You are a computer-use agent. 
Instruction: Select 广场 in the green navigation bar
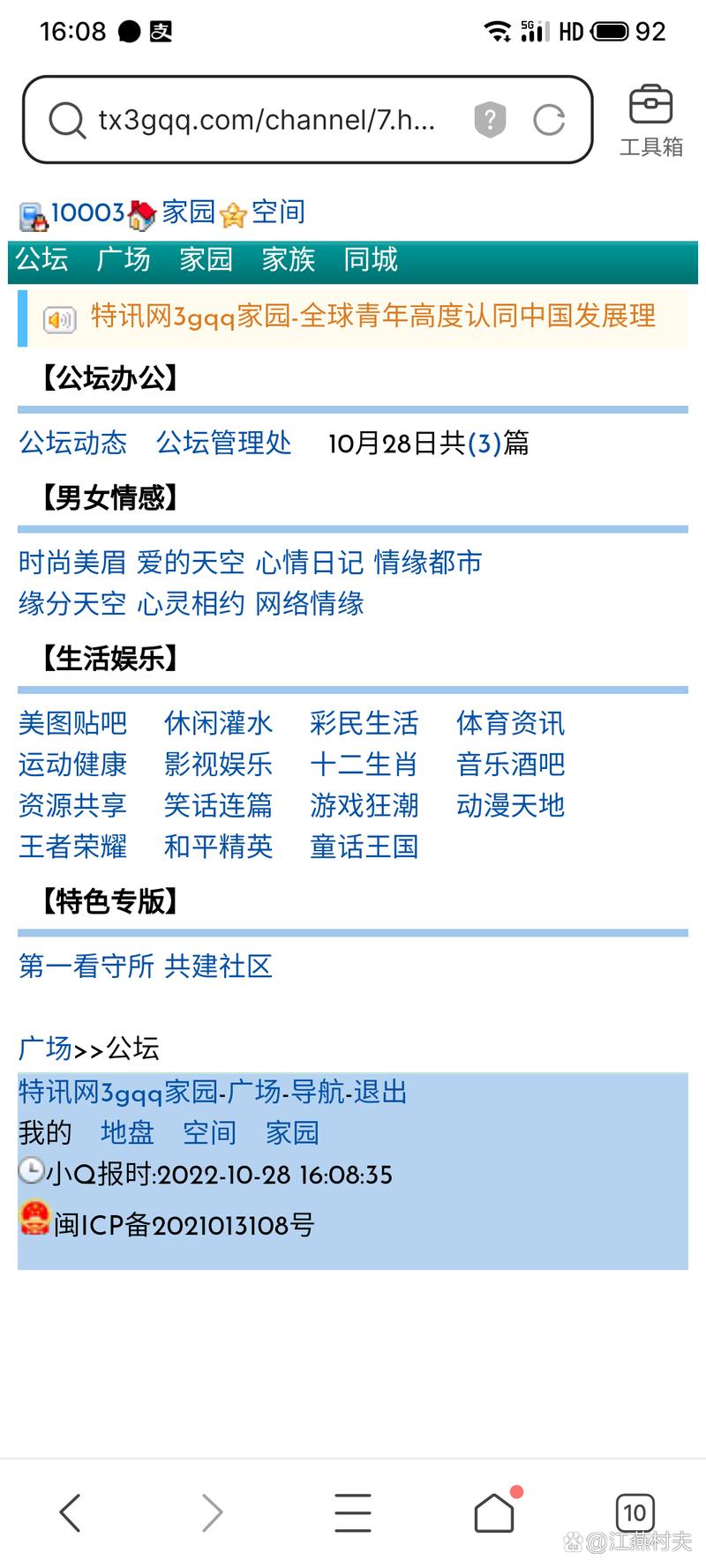pos(124,260)
